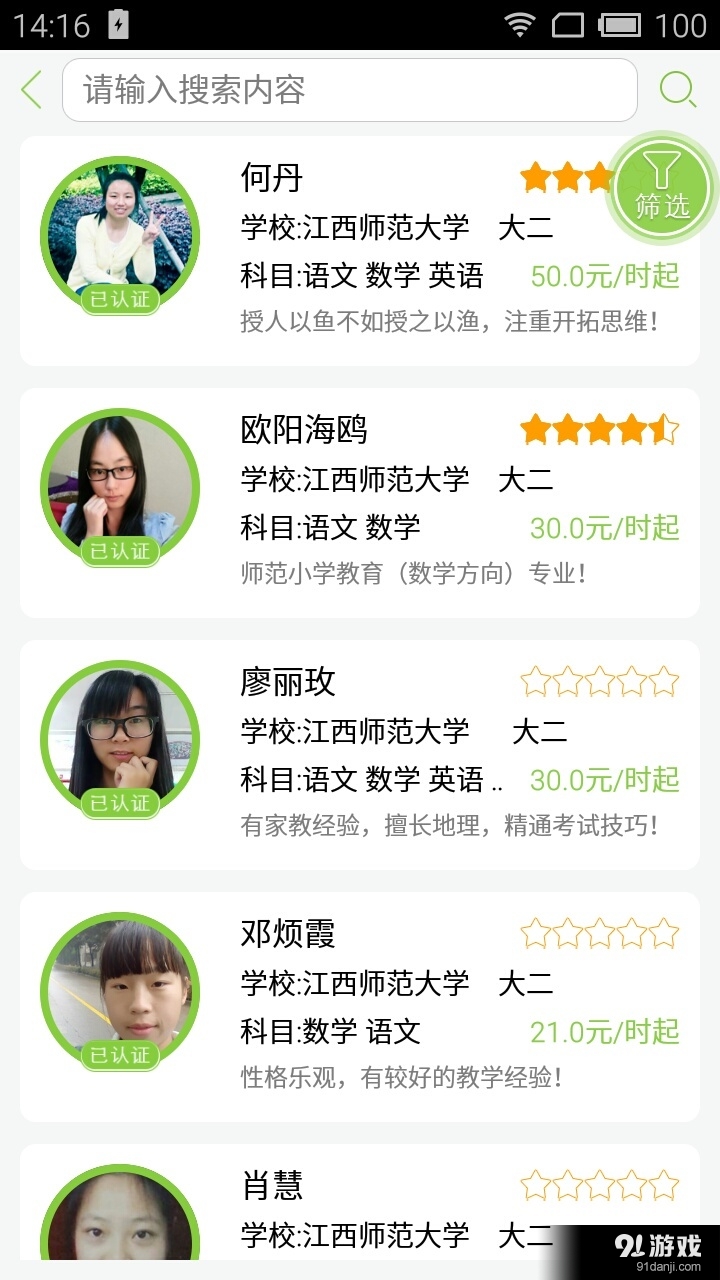The height and width of the screenshot is (1280, 720).
Task: Tap the 已认证 badge on 何丹's avatar
Action: click(118, 300)
